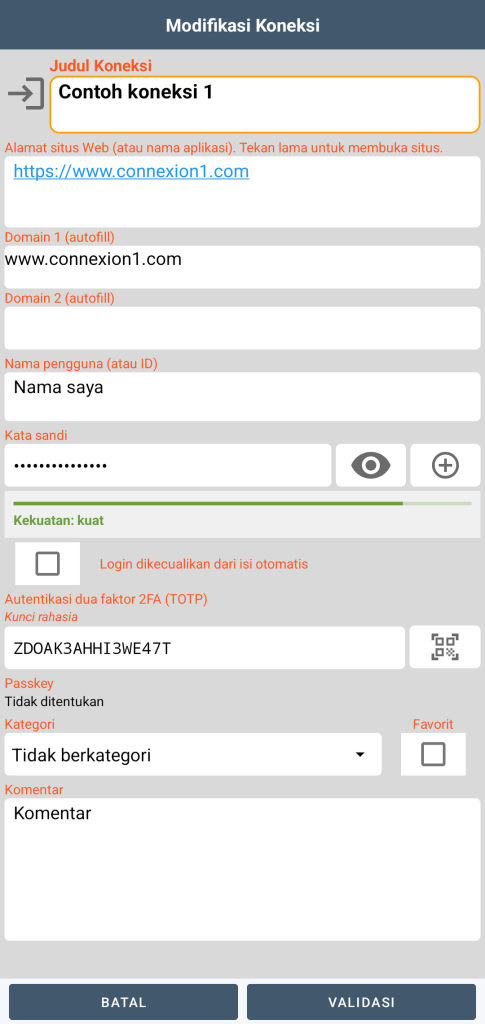Edit the Domain 1 autofill field
Image resolution: width=485 pixels, height=1024 pixels.
coord(242,266)
